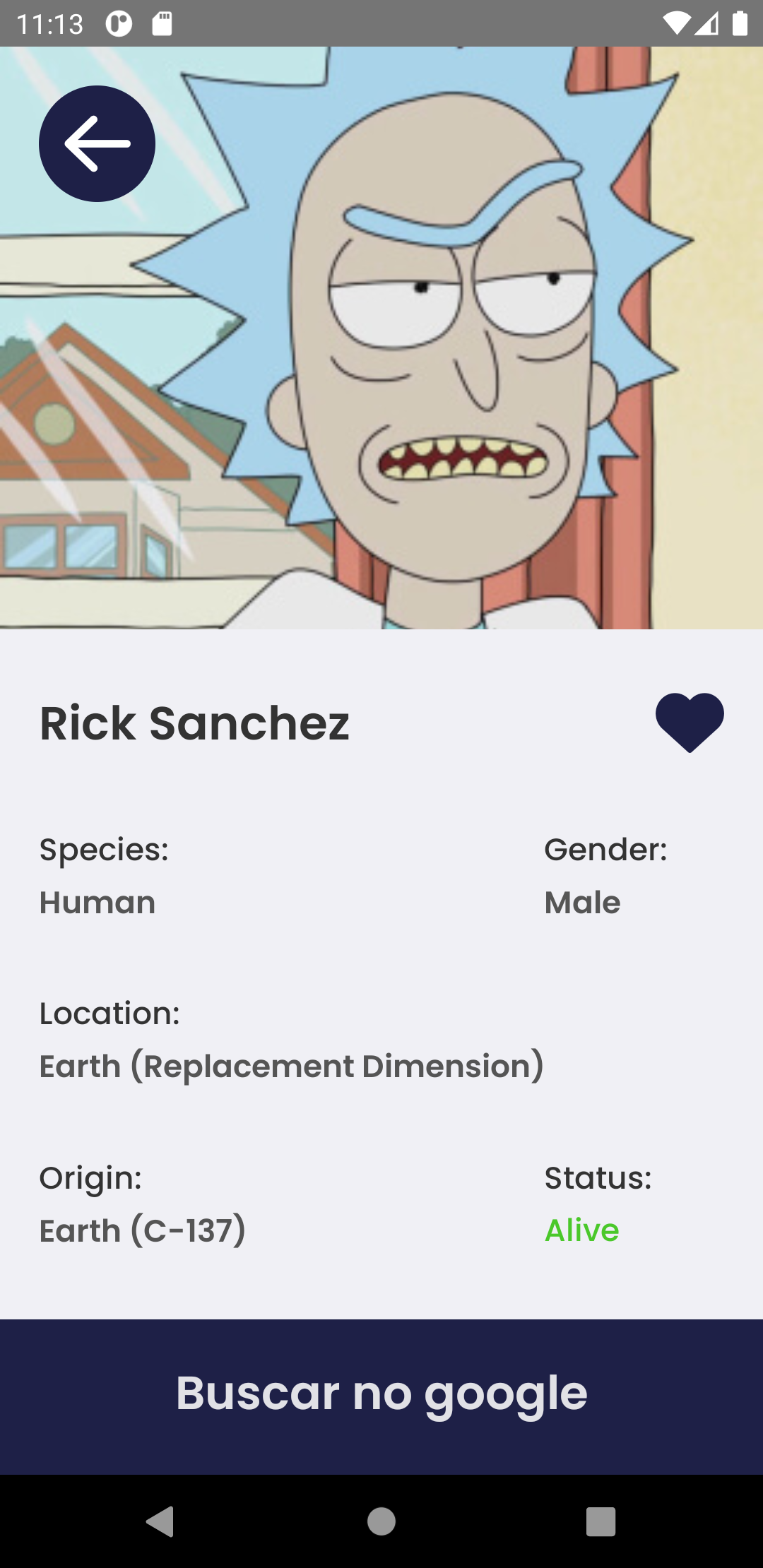
Task: Tap the Wi-Fi icon in status bar
Action: click(x=676, y=23)
